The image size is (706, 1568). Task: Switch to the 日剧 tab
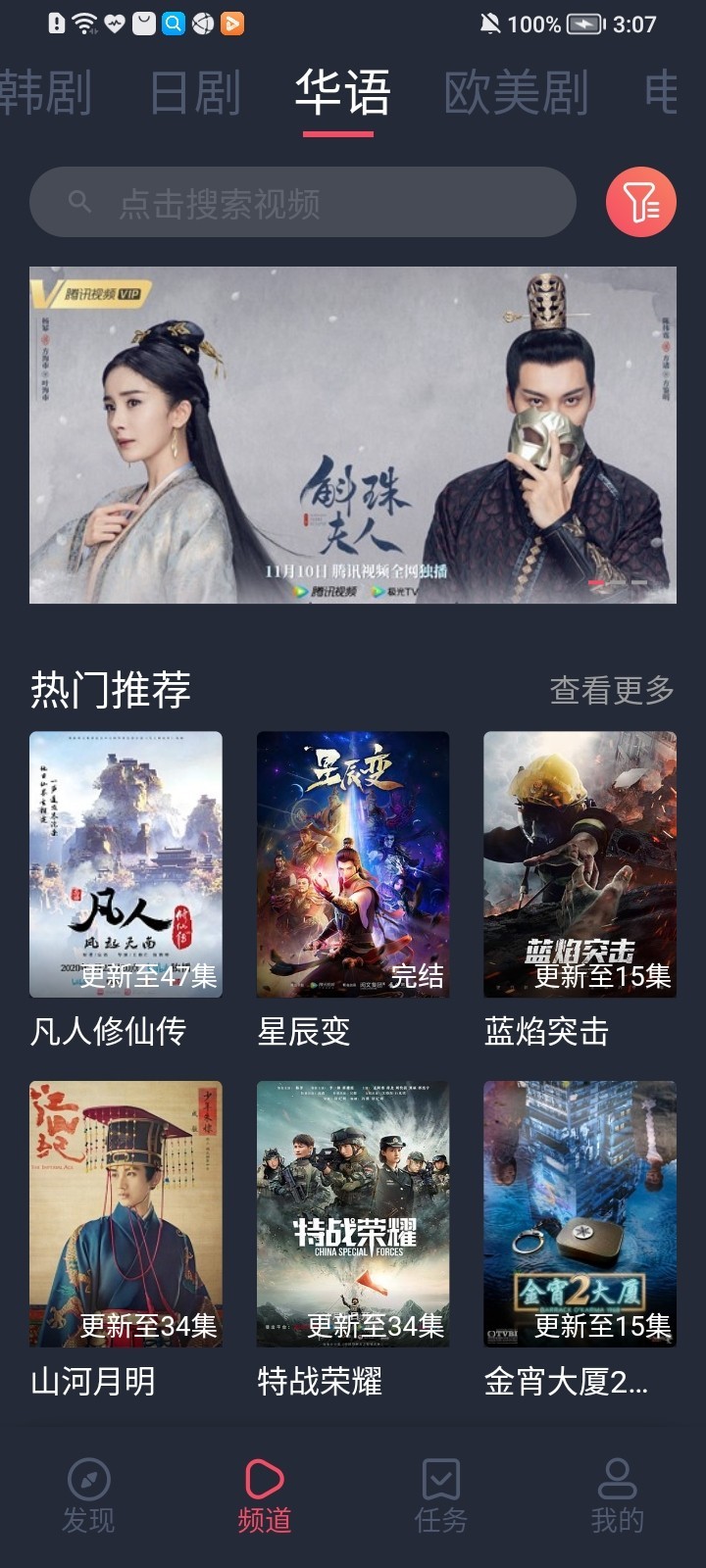tap(192, 93)
